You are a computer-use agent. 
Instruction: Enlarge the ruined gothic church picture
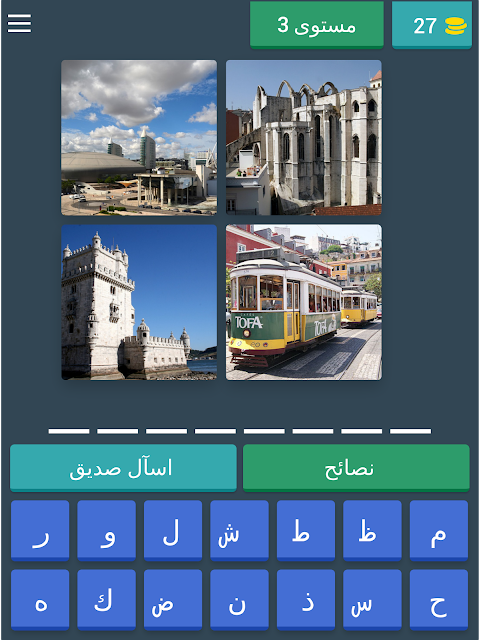tap(304, 138)
